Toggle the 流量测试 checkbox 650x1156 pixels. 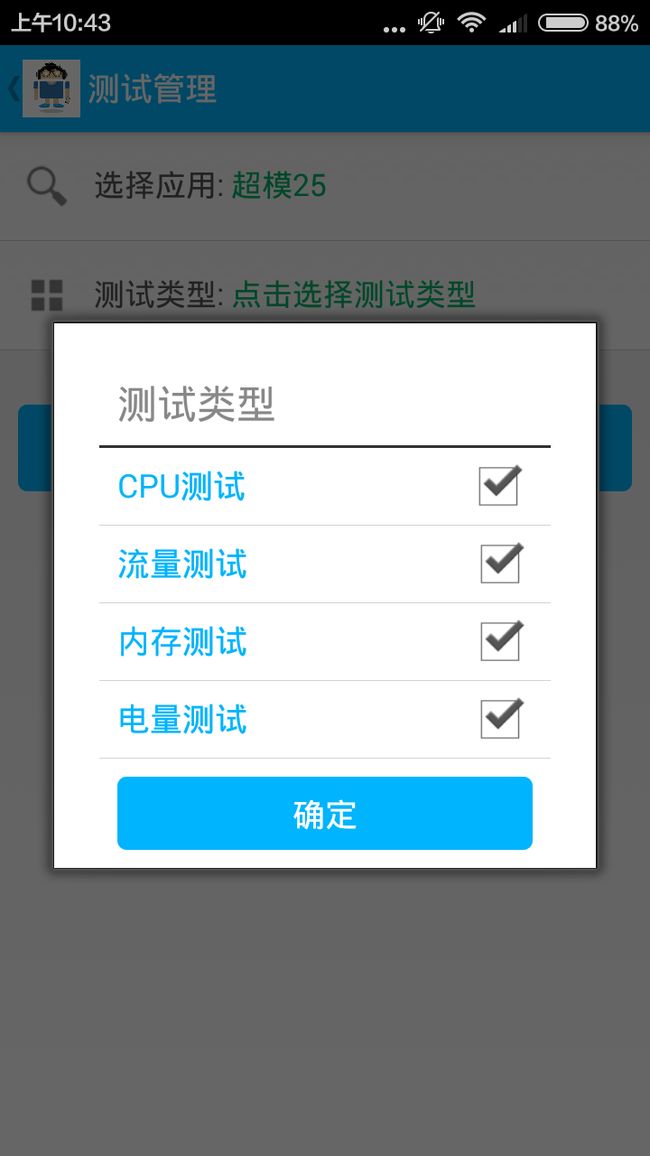pos(501,563)
